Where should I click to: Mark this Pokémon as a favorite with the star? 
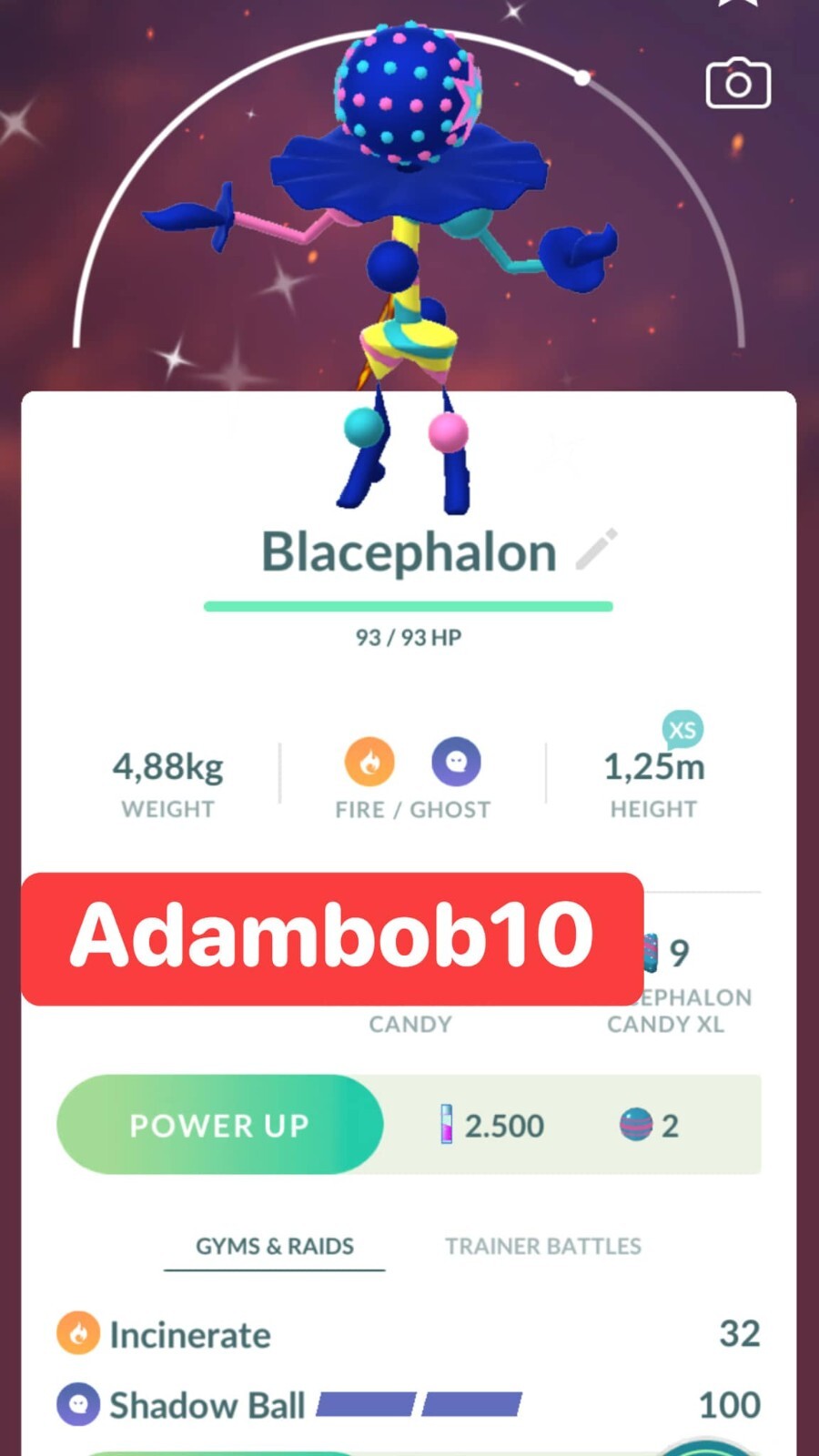[738, 3]
